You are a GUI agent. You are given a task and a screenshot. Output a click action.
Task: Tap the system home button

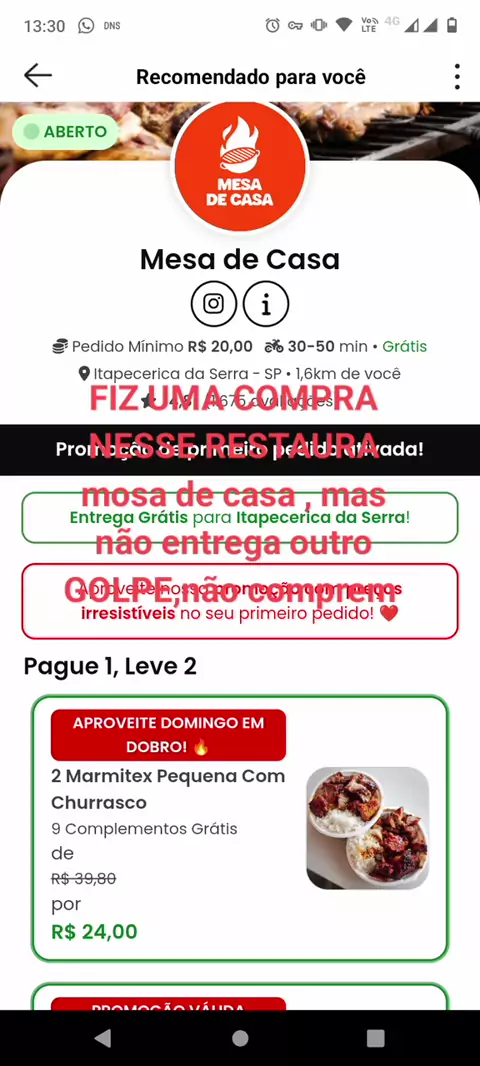pyautogui.click(x=240, y=1038)
